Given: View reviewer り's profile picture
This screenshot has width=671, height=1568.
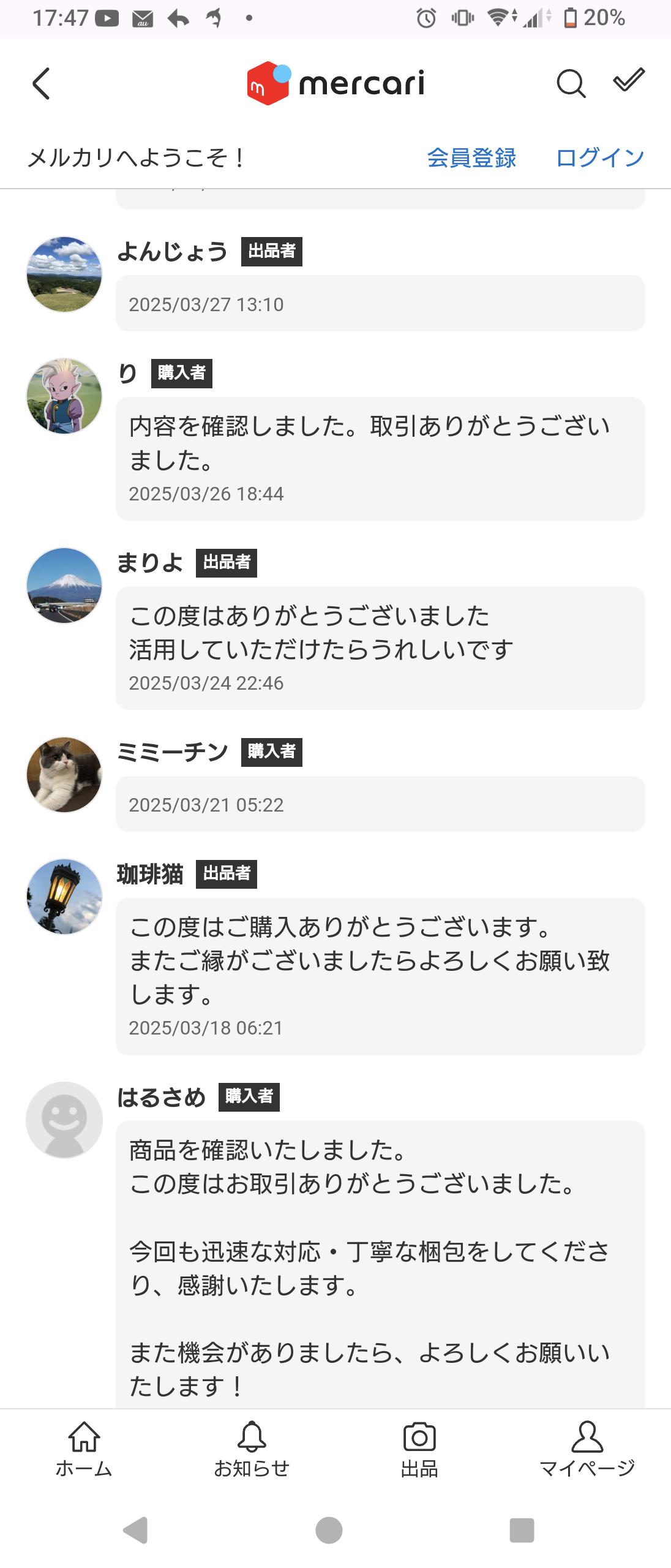Looking at the screenshot, I should tap(64, 396).
